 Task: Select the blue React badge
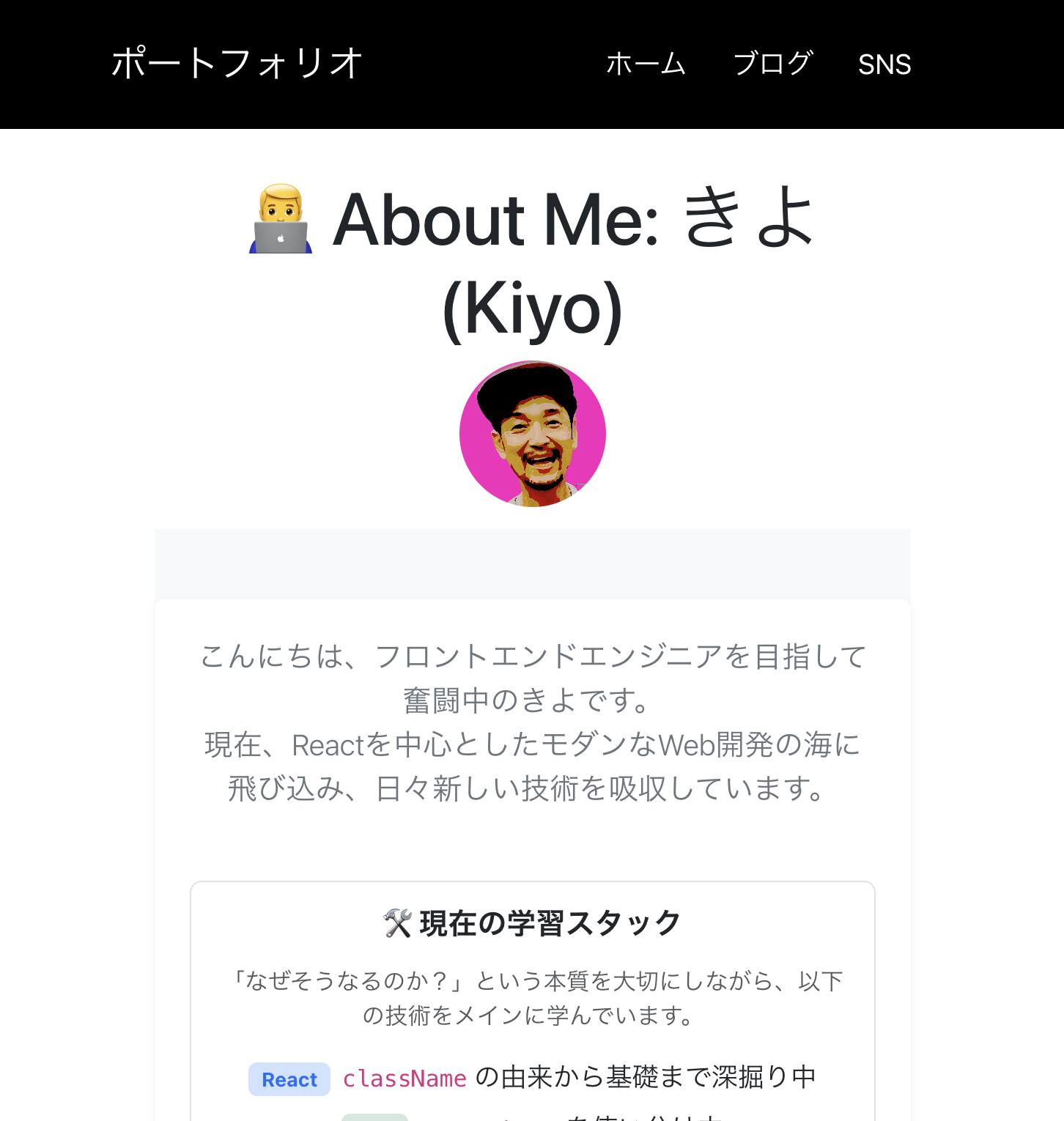point(289,1079)
